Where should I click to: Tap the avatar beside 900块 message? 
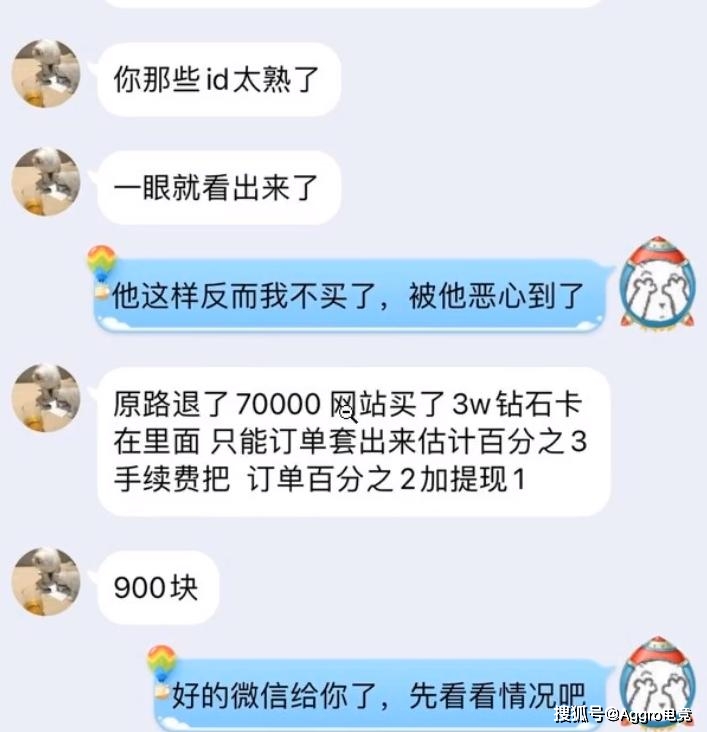(x=46, y=583)
